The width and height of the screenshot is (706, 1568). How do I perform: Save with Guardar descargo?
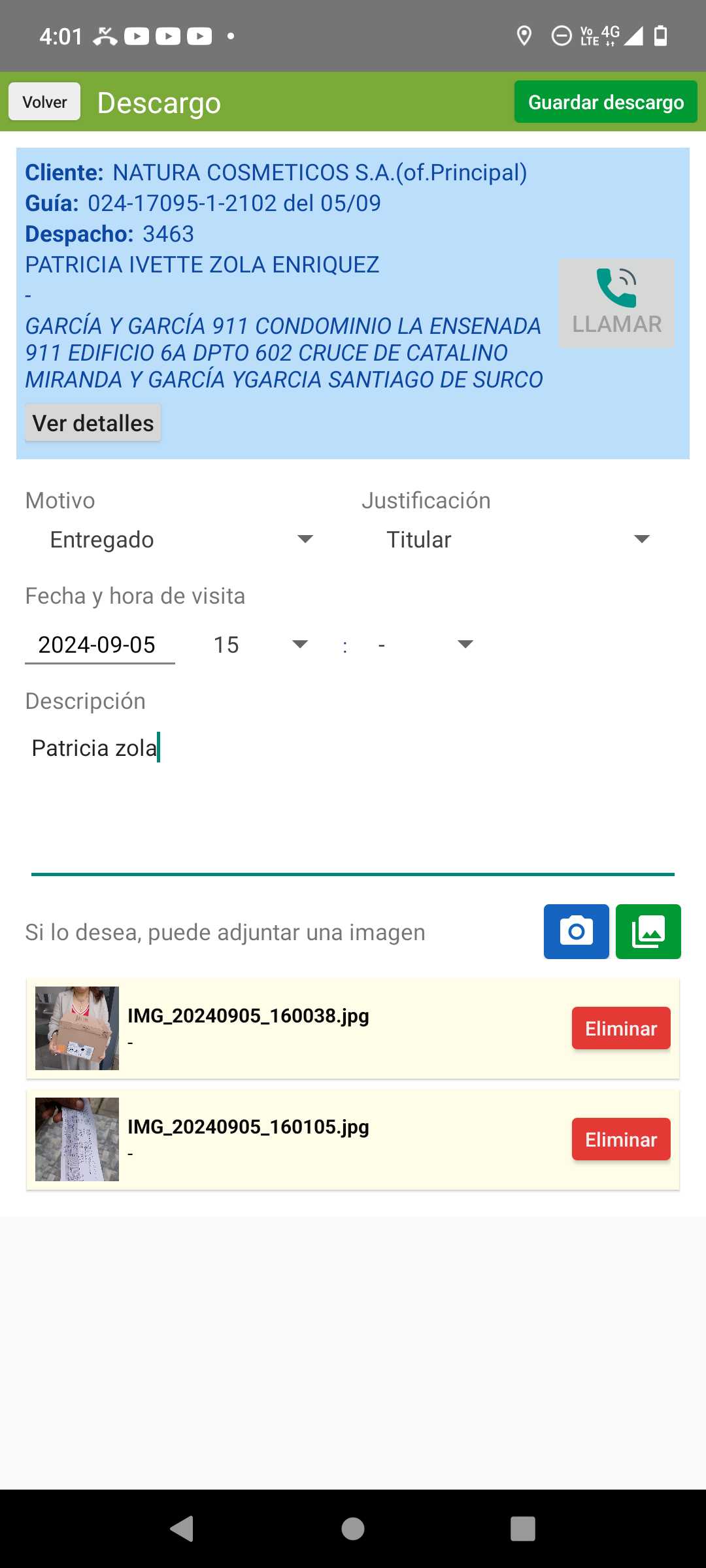pyautogui.click(x=605, y=102)
